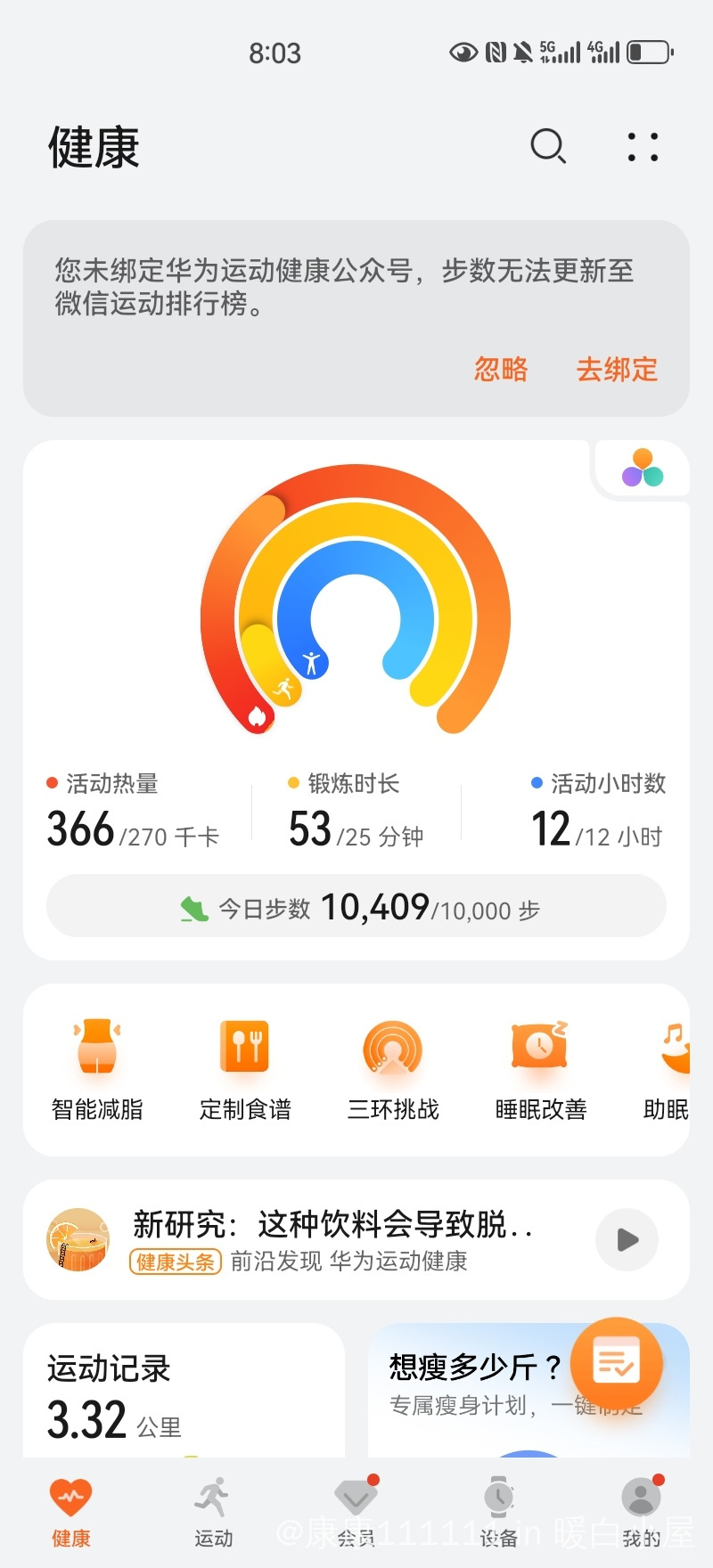The image size is (713, 1568).
Task: Switch to the 会员 tab
Action: [356, 1510]
